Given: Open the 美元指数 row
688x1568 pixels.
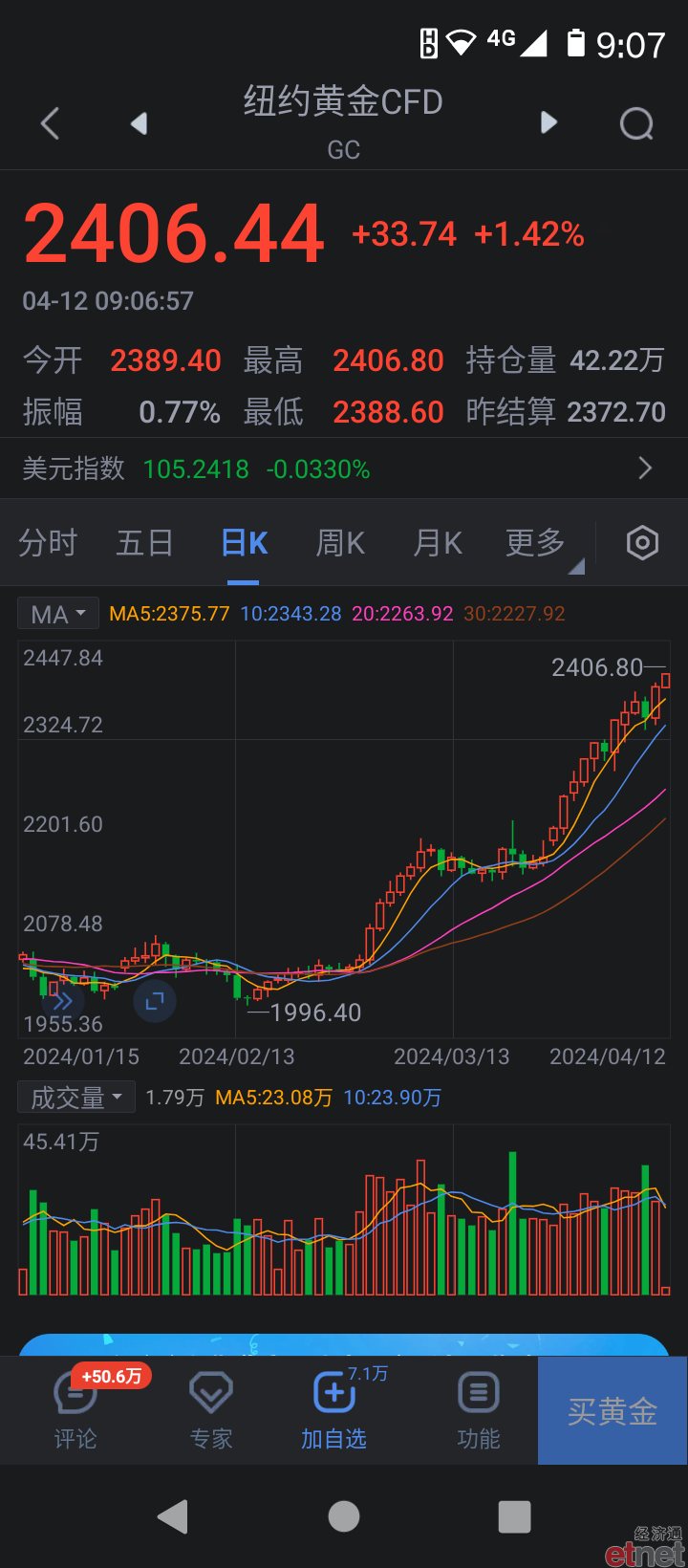Looking at the screenshot, I should coord(344,468).
